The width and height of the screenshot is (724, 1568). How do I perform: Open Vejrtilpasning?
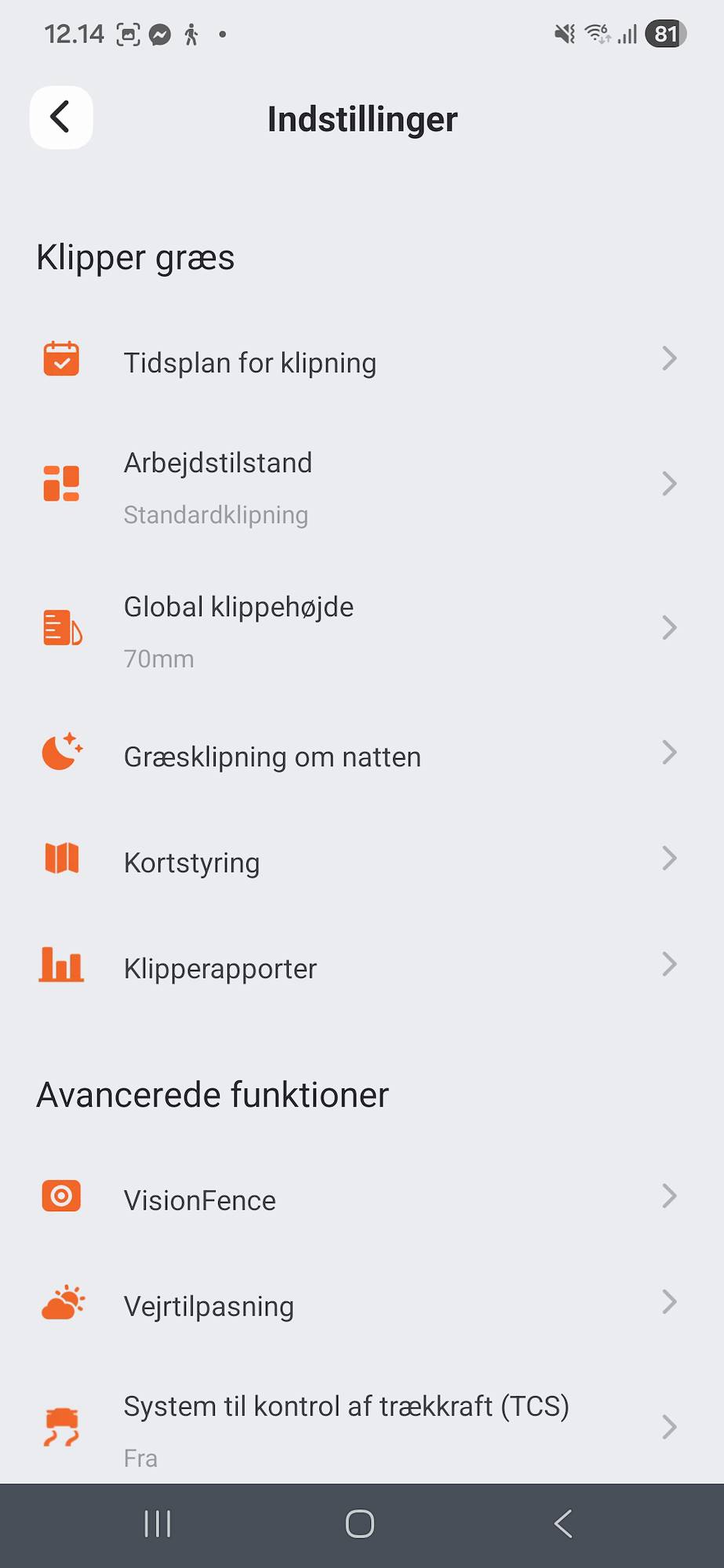[362, 1305]
